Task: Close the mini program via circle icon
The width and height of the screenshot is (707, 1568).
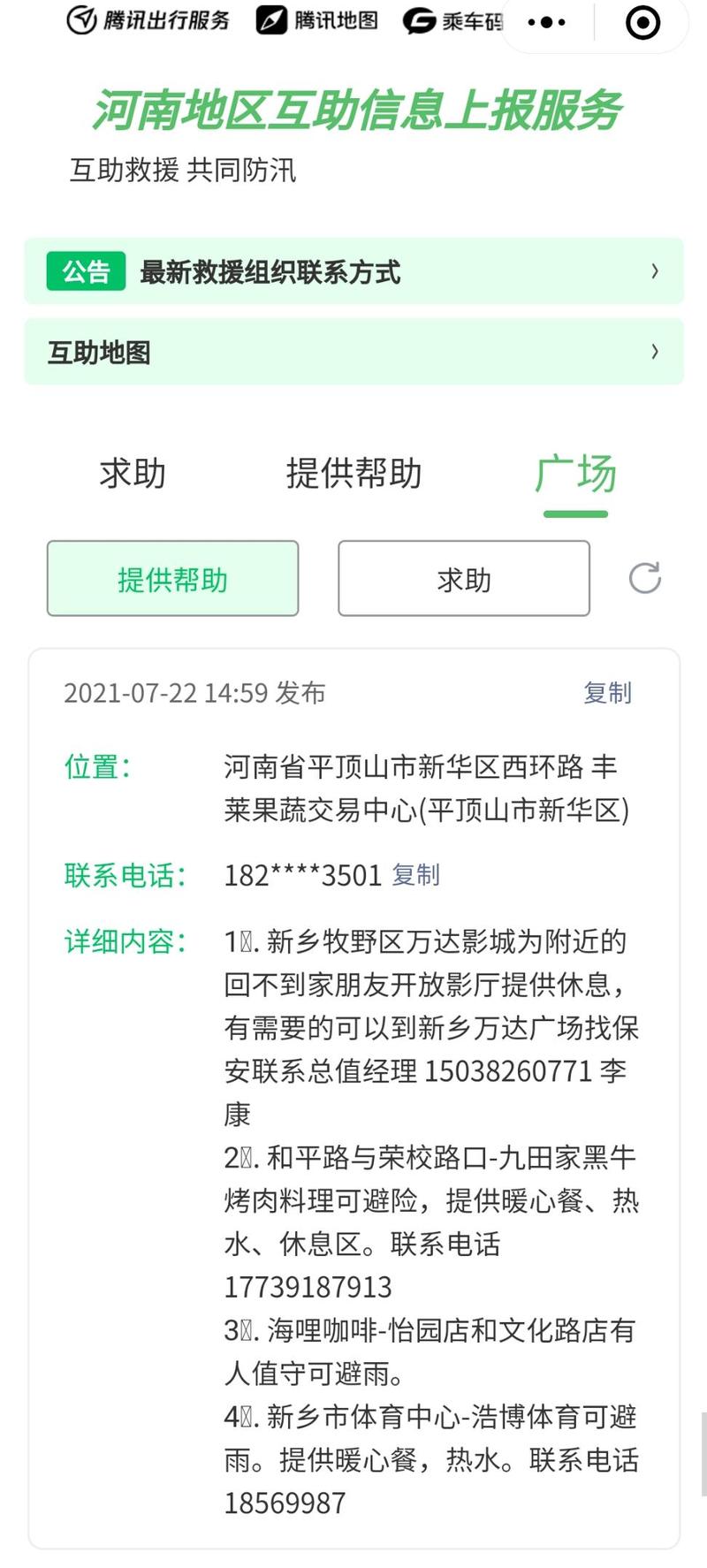Action: point(642,23)
